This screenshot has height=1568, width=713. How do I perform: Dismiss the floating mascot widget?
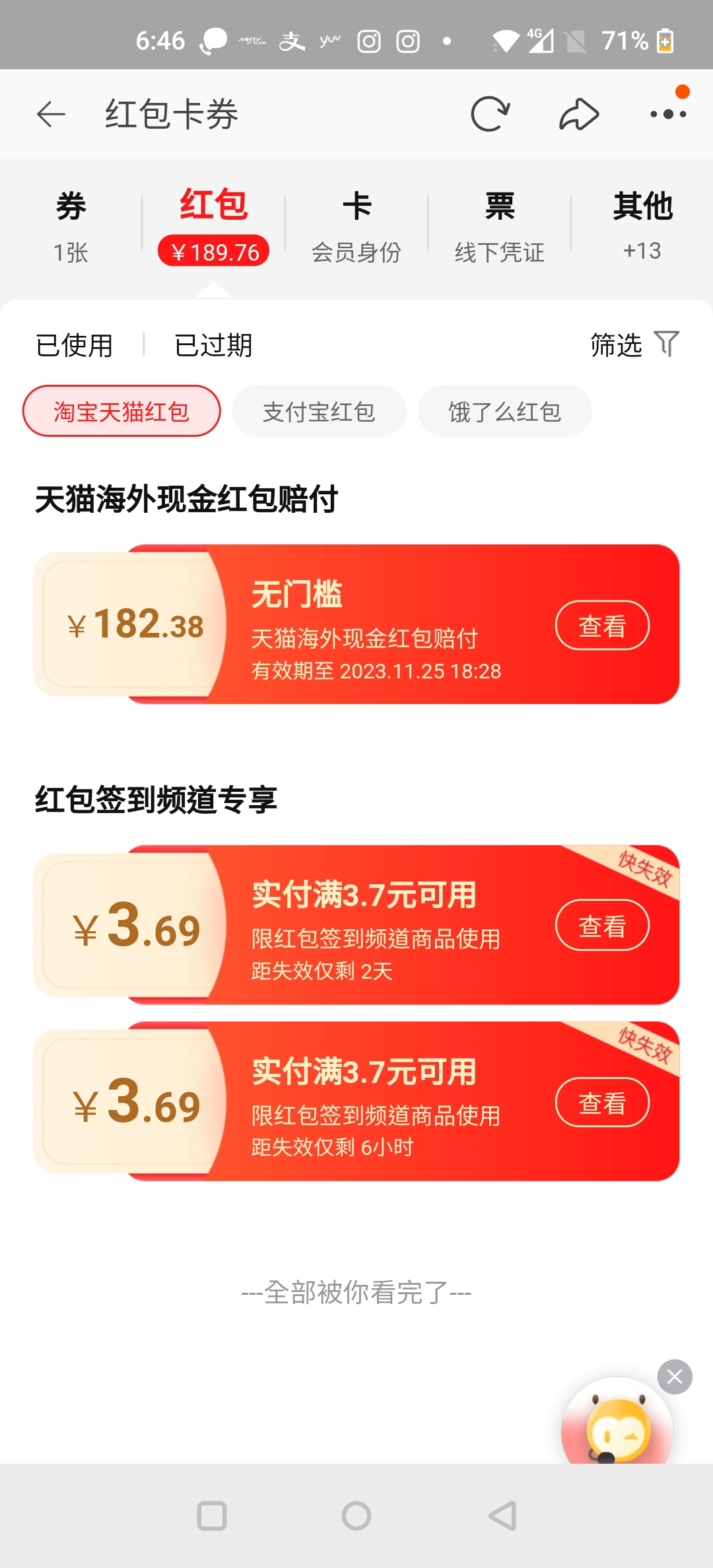(675, 1377)
